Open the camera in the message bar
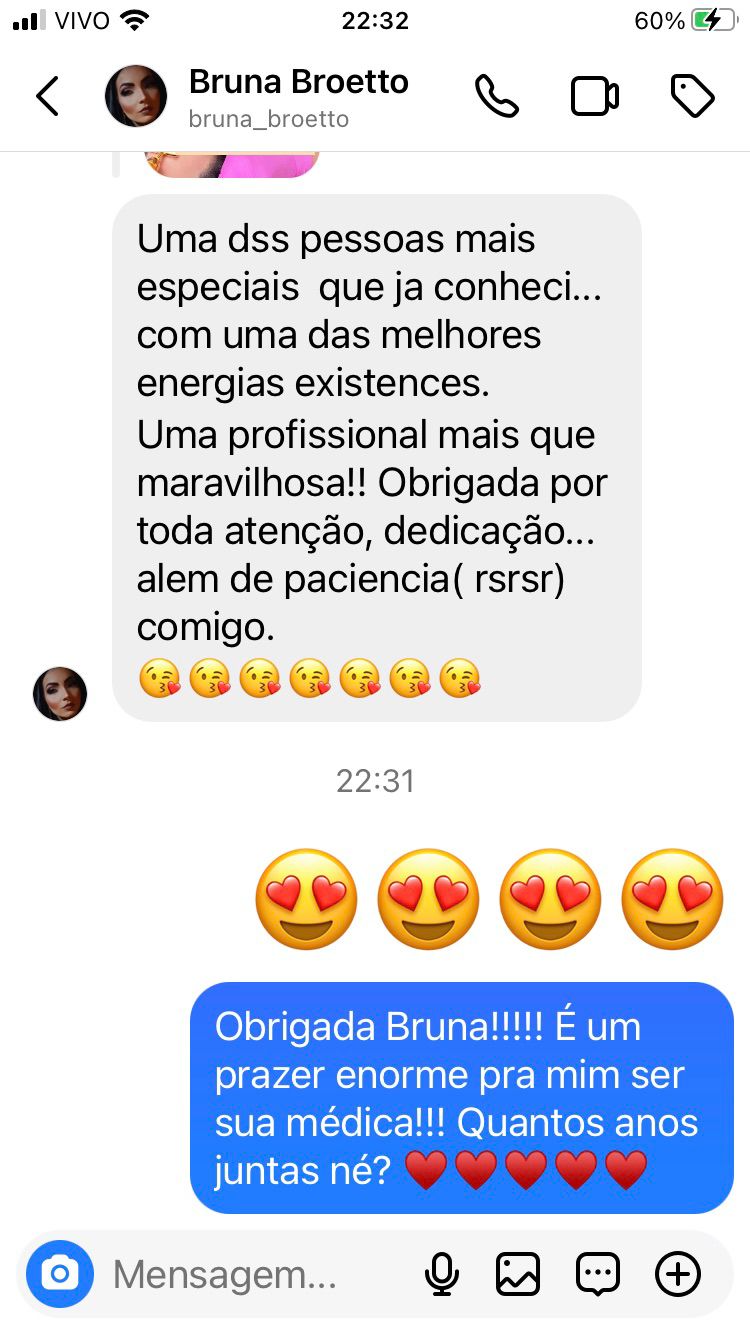This screenshot has height=1334, width=750. [60, 1274]
